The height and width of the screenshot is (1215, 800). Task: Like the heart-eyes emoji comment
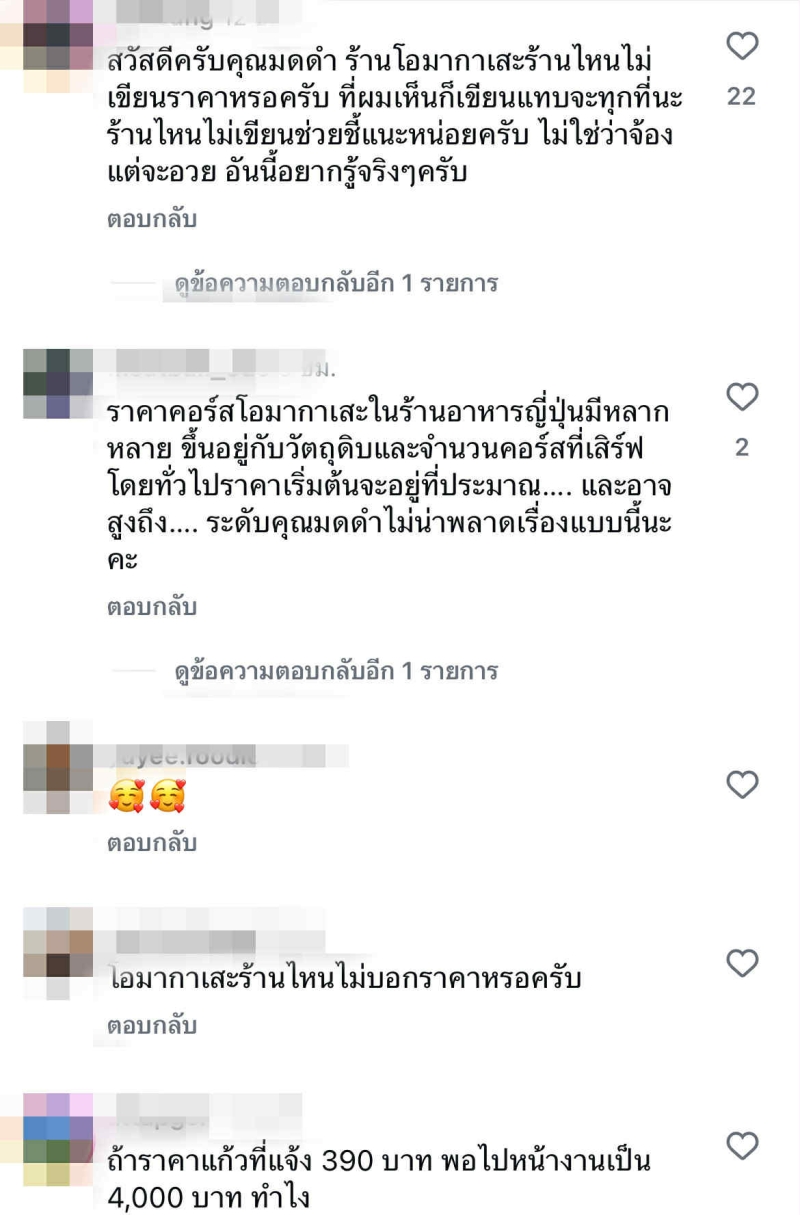click(741, 785)
